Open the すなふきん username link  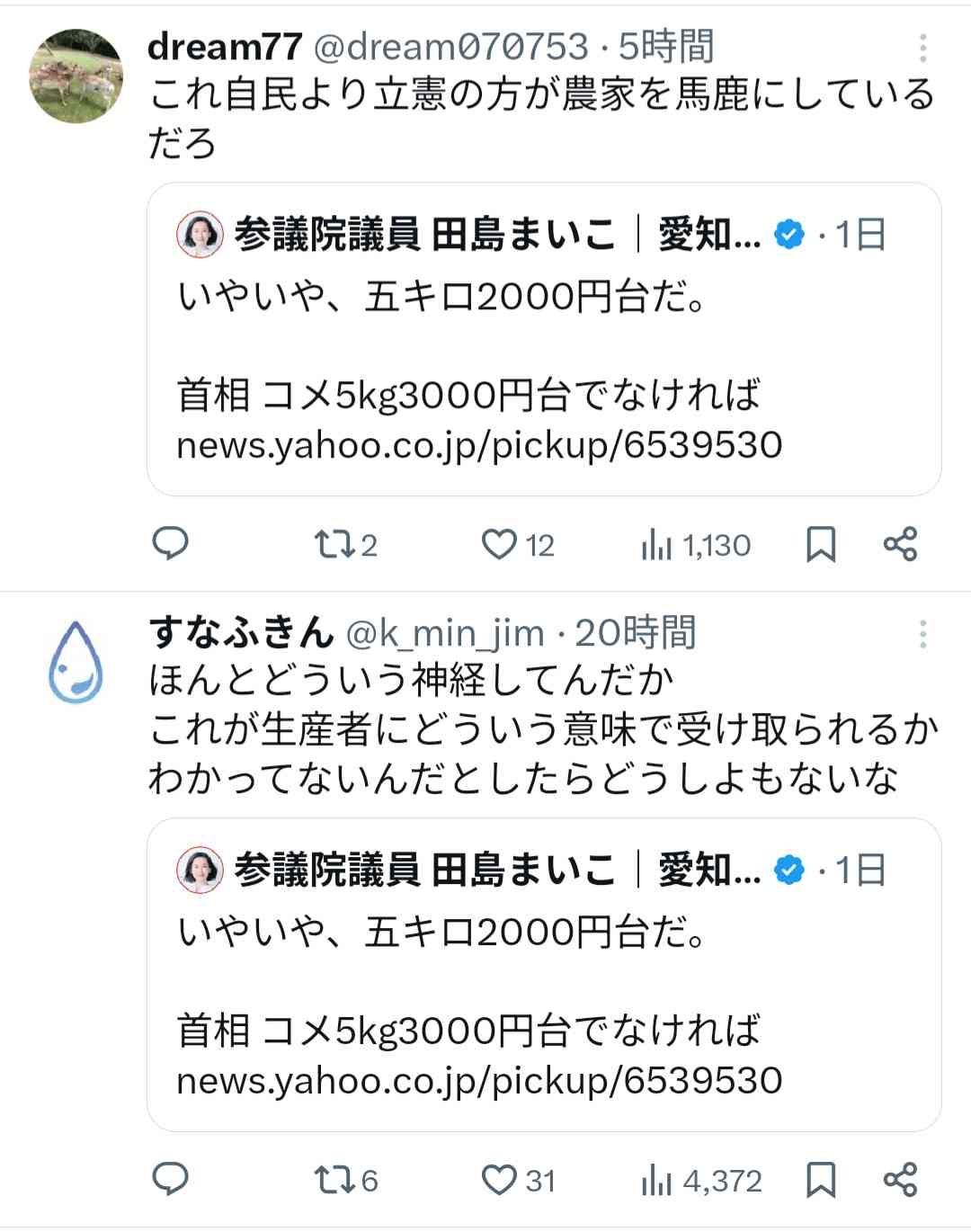241,634
